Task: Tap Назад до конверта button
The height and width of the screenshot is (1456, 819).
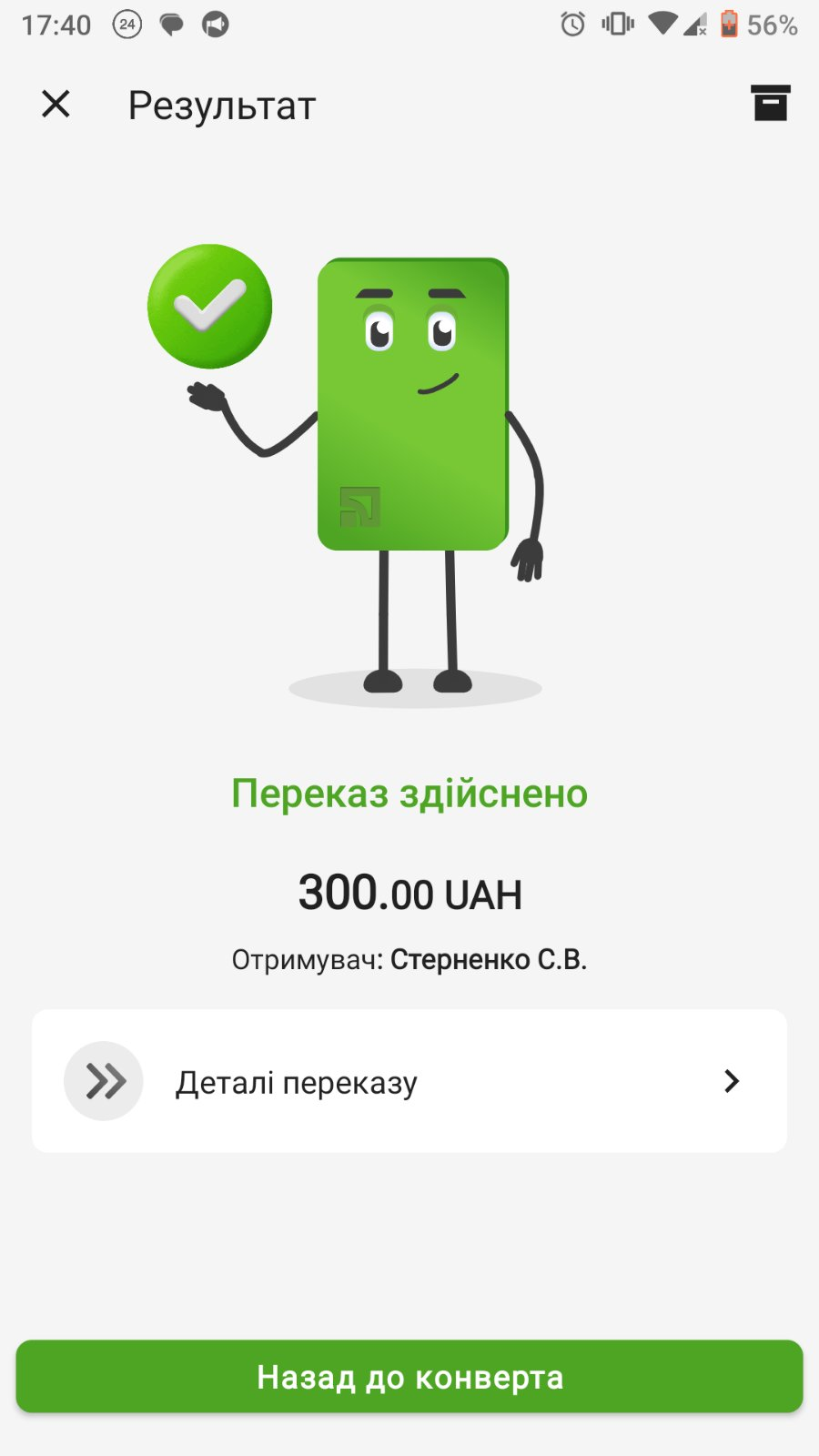Action: coord(409,1377)
